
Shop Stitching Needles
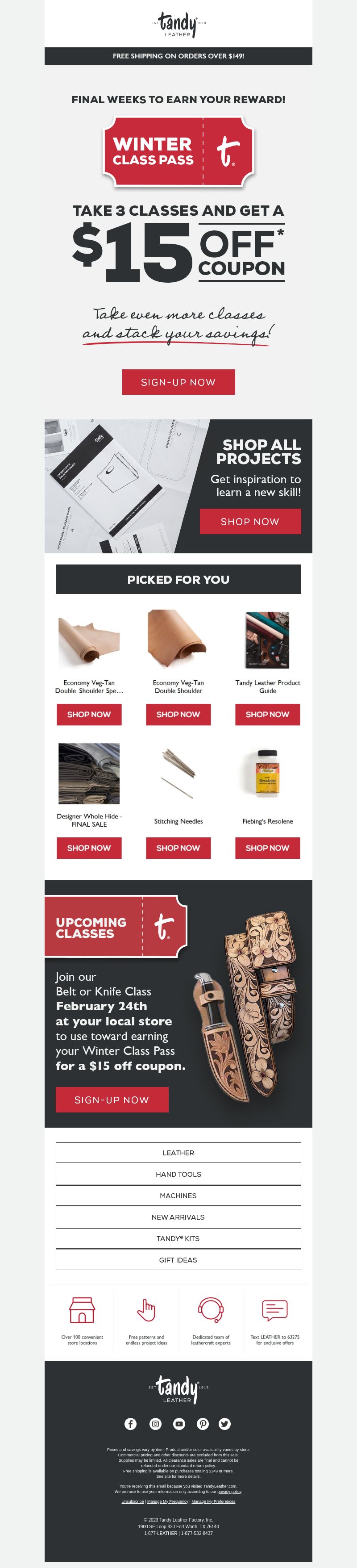(x=178, y=847)
